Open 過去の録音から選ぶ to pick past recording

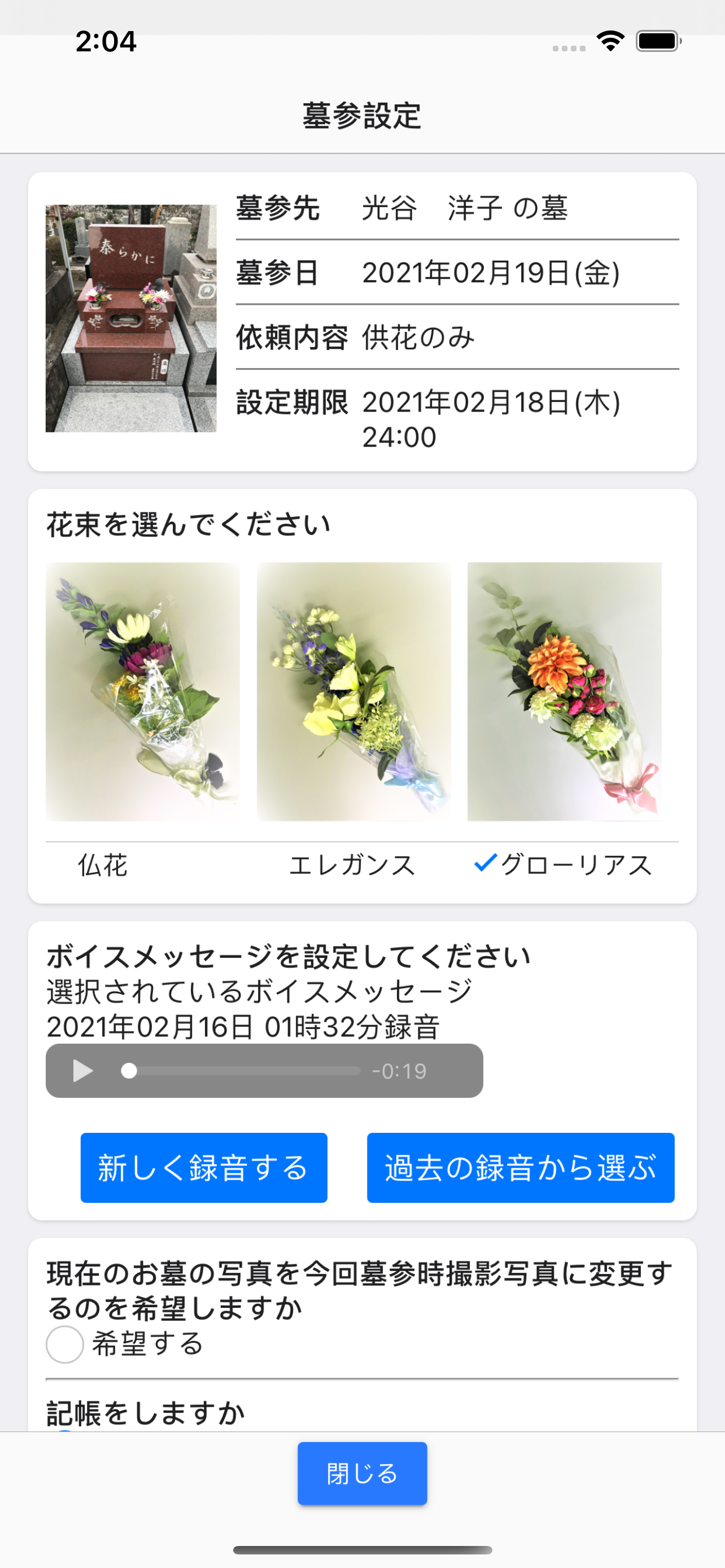(521, 1167)
